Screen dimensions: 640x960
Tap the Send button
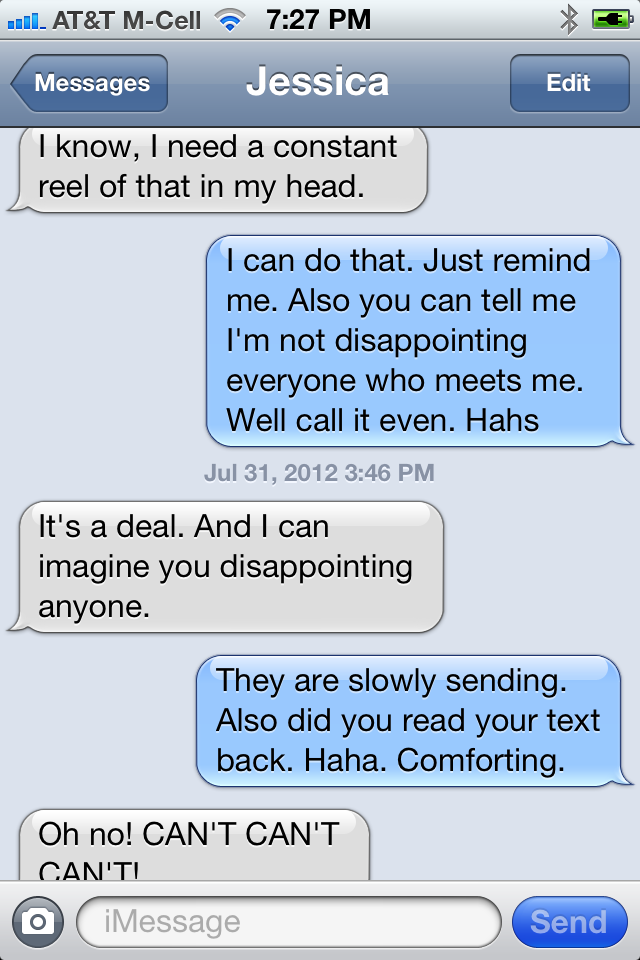pyautogui.click(x=568, y=921)
